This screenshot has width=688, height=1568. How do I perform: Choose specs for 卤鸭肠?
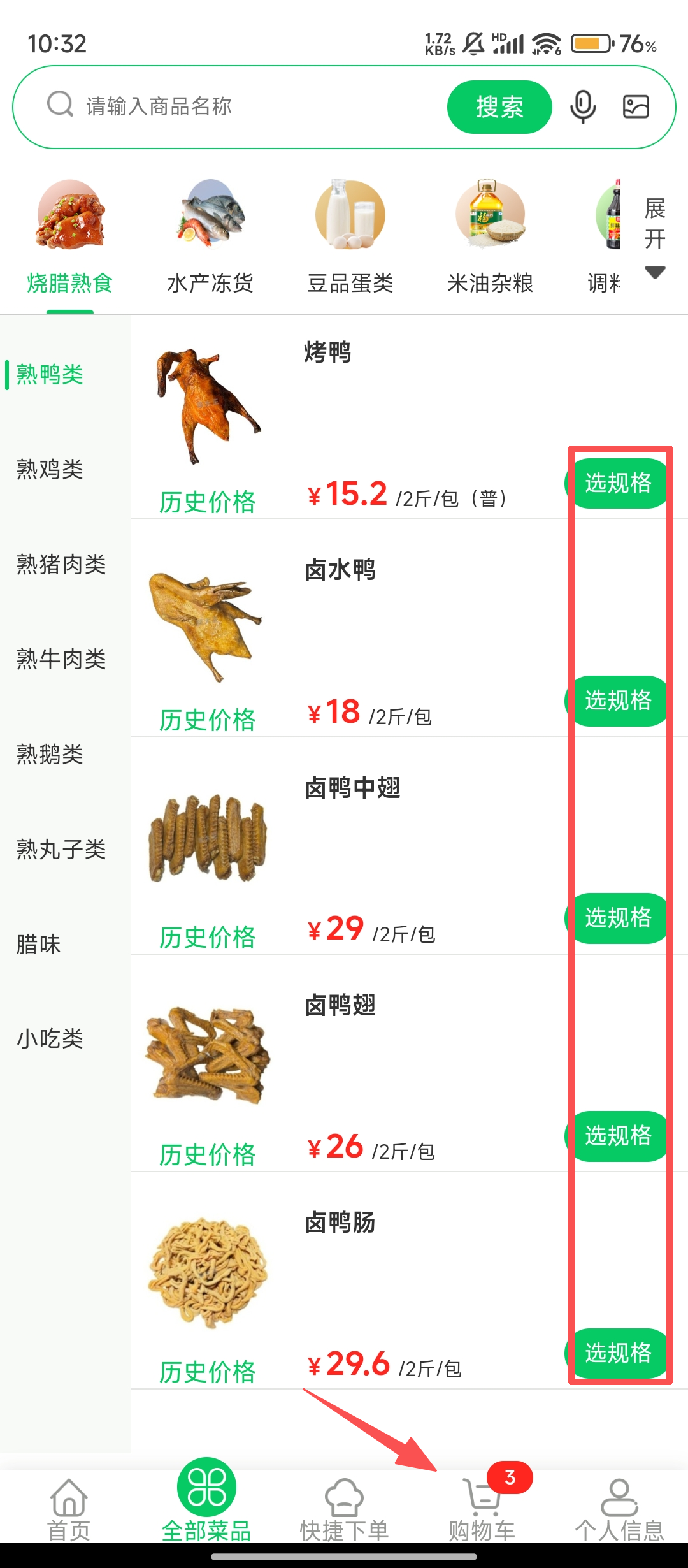click(617, 1353)
